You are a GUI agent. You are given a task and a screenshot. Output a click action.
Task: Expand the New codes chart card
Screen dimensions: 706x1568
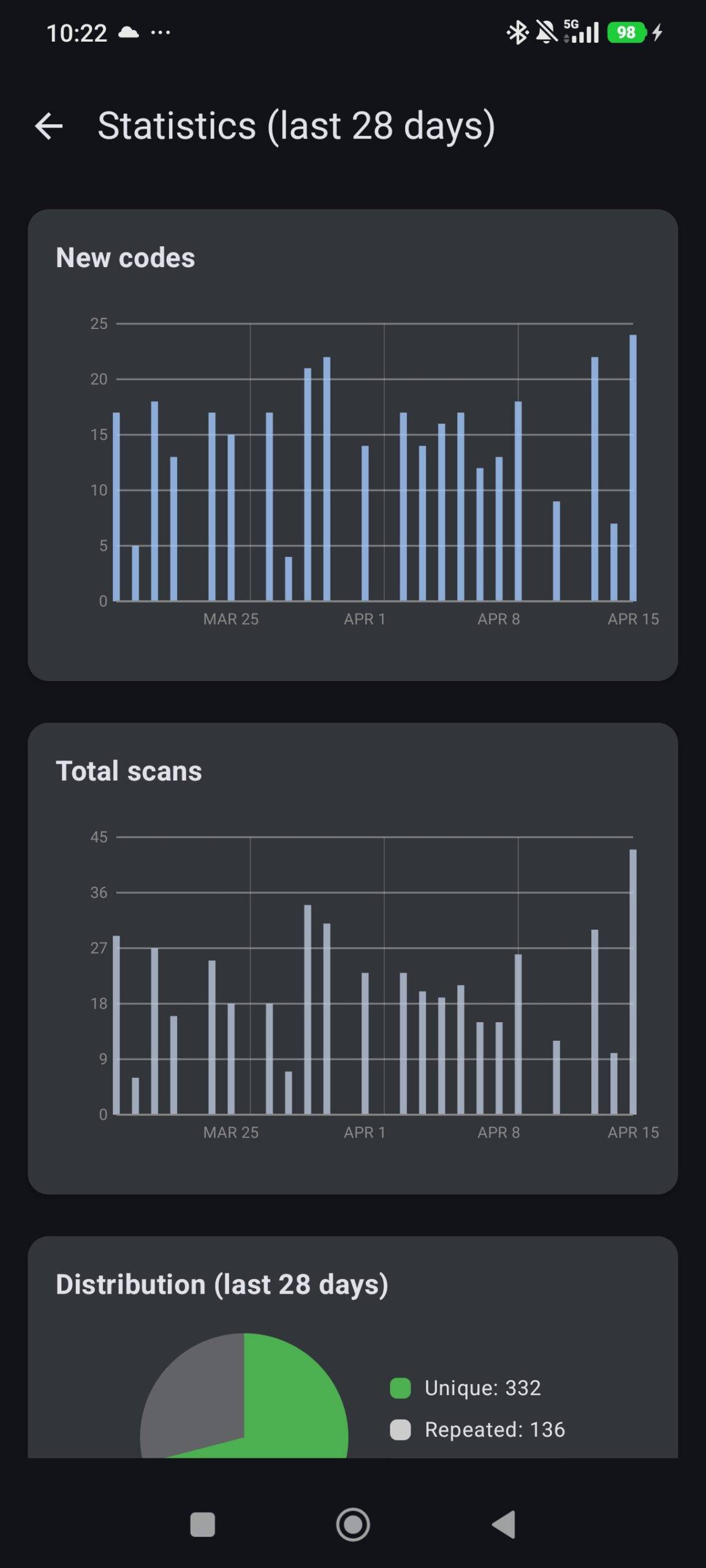[x=353, y=444]
